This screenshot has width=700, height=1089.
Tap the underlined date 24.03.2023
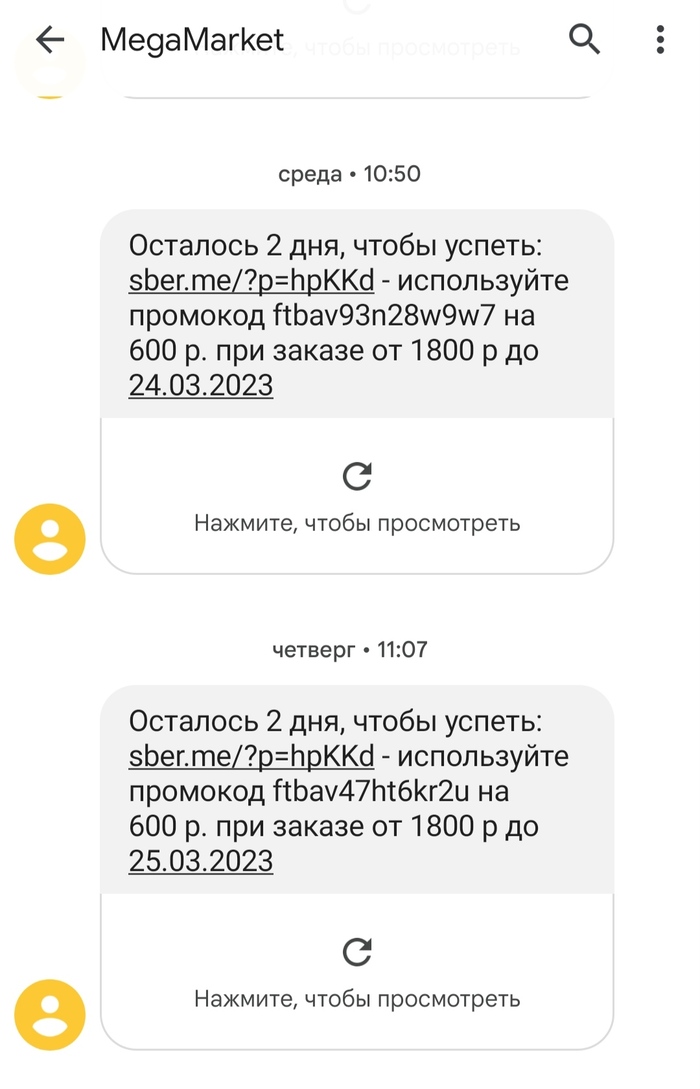[x=201, y=385]
